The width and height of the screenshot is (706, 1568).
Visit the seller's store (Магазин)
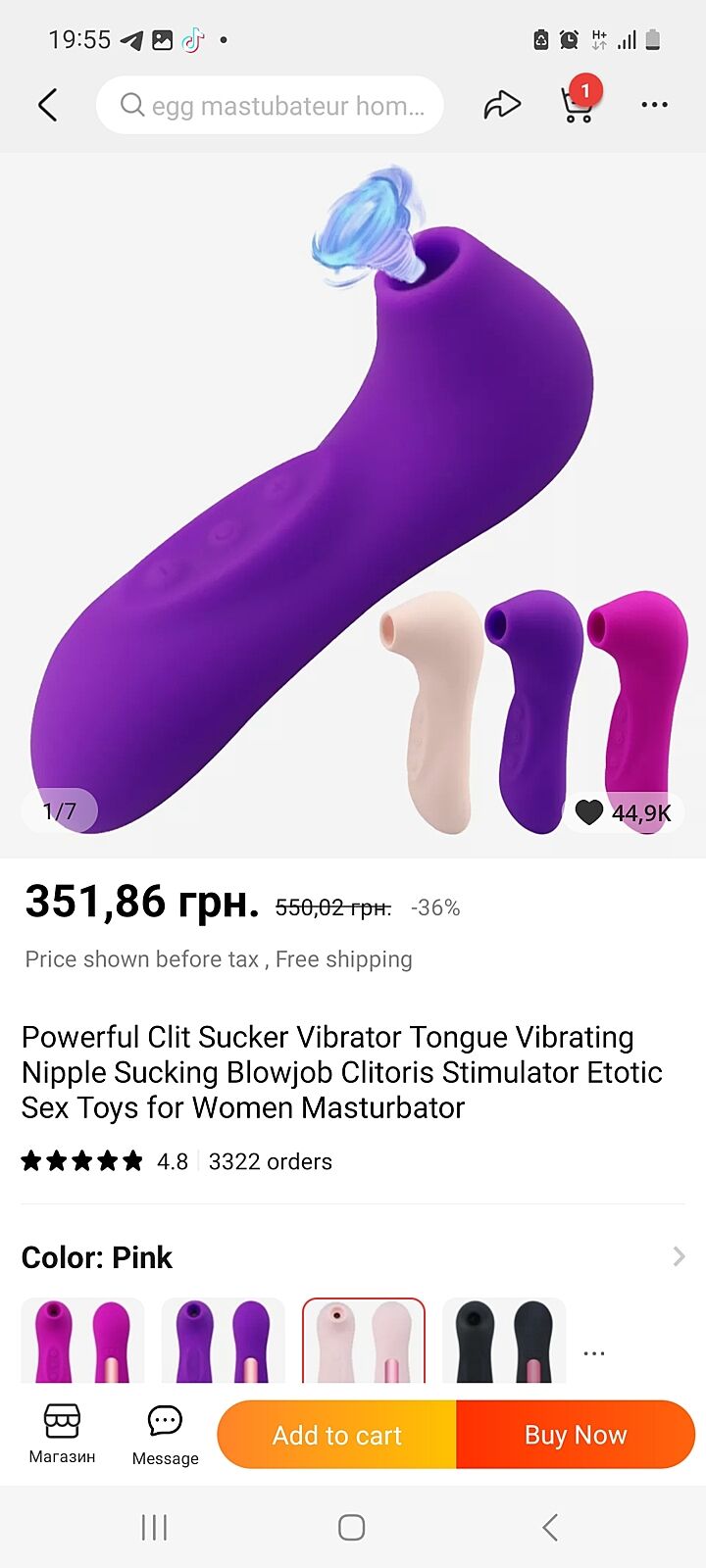62,1434
